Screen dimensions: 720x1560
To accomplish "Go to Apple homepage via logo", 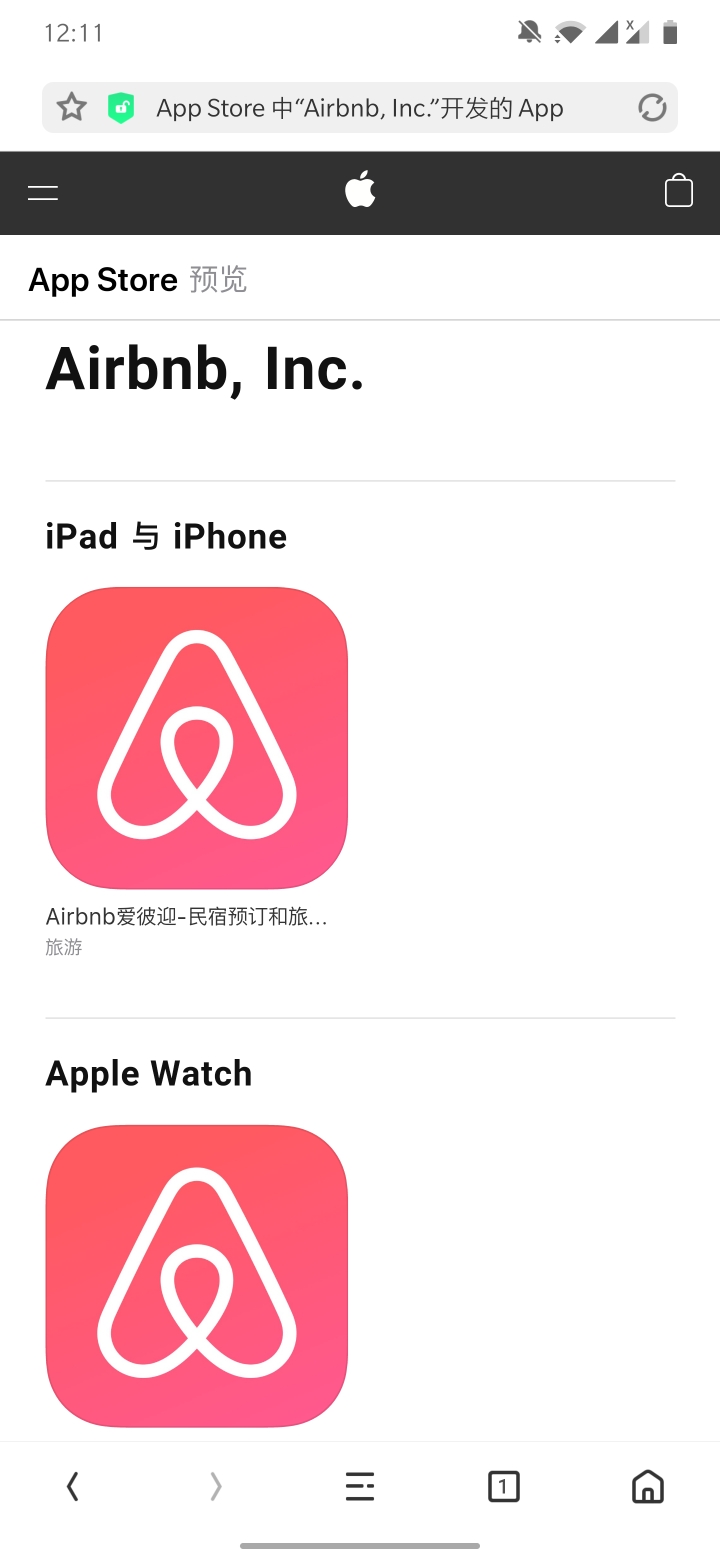I will [x=360, y=190].
